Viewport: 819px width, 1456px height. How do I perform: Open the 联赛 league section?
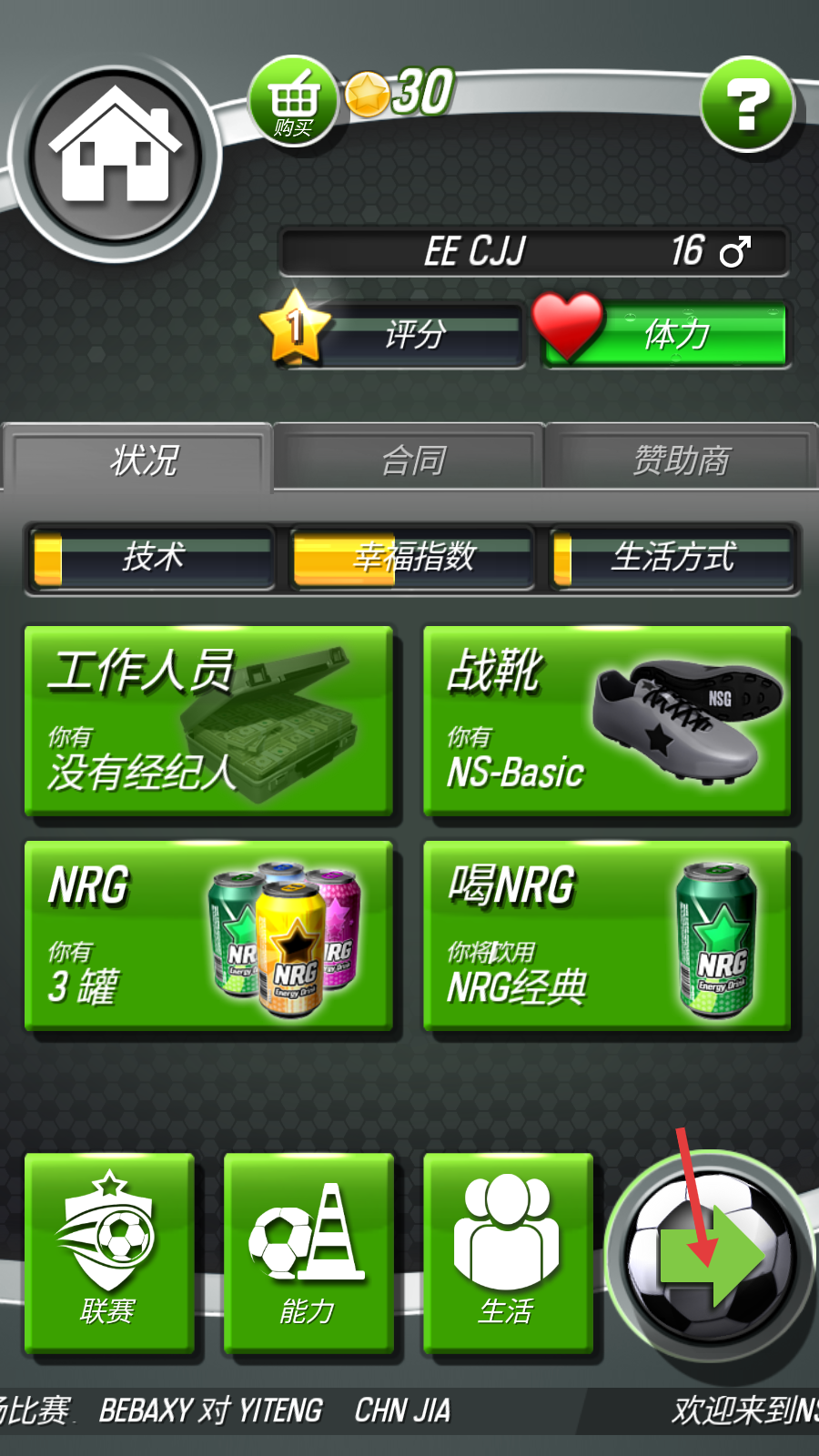(109, 1253)
